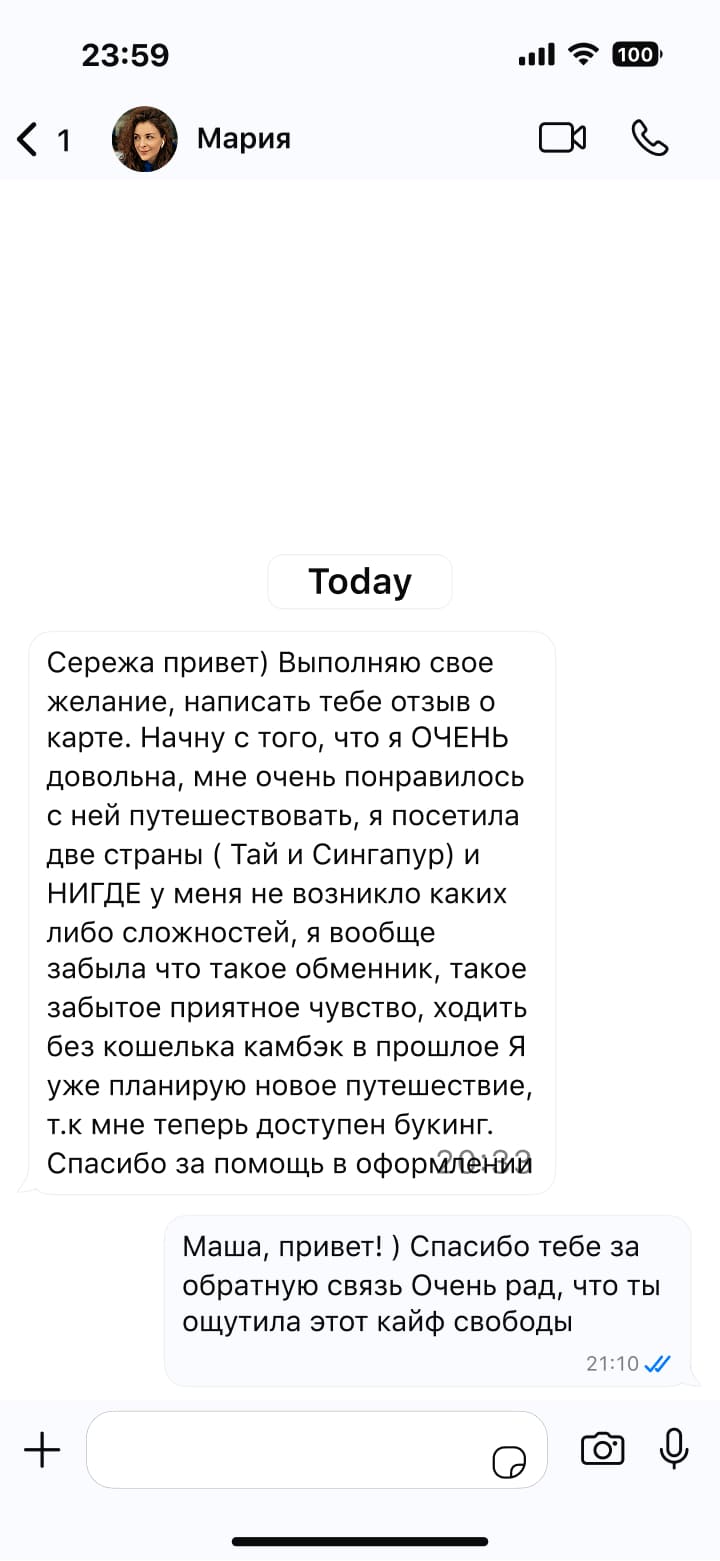Open the sticker picker
720x1561 pixels.
509,1462
